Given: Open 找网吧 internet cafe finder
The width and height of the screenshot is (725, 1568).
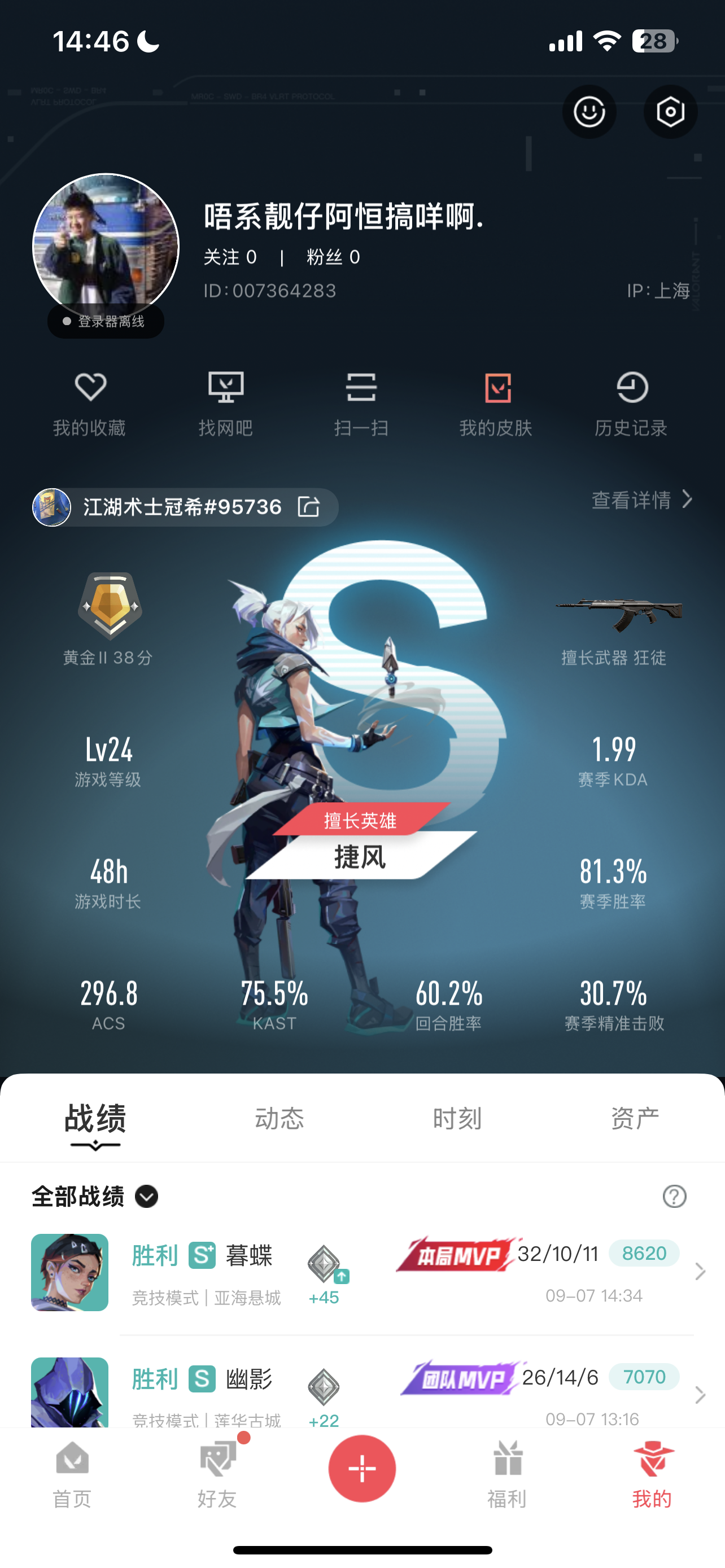Looking at the screenshot, I should pyautogui.click(x=226, y=403).
